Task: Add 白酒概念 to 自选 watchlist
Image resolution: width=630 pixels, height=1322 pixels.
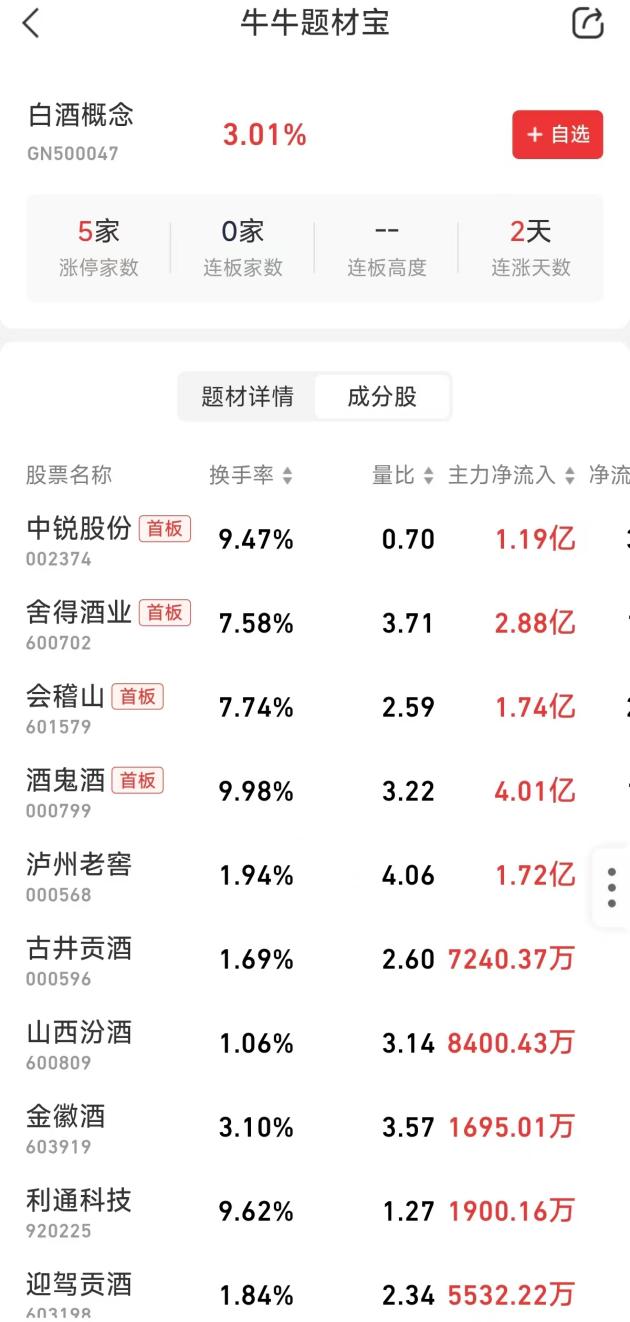Action: click(x=557, y=135)
